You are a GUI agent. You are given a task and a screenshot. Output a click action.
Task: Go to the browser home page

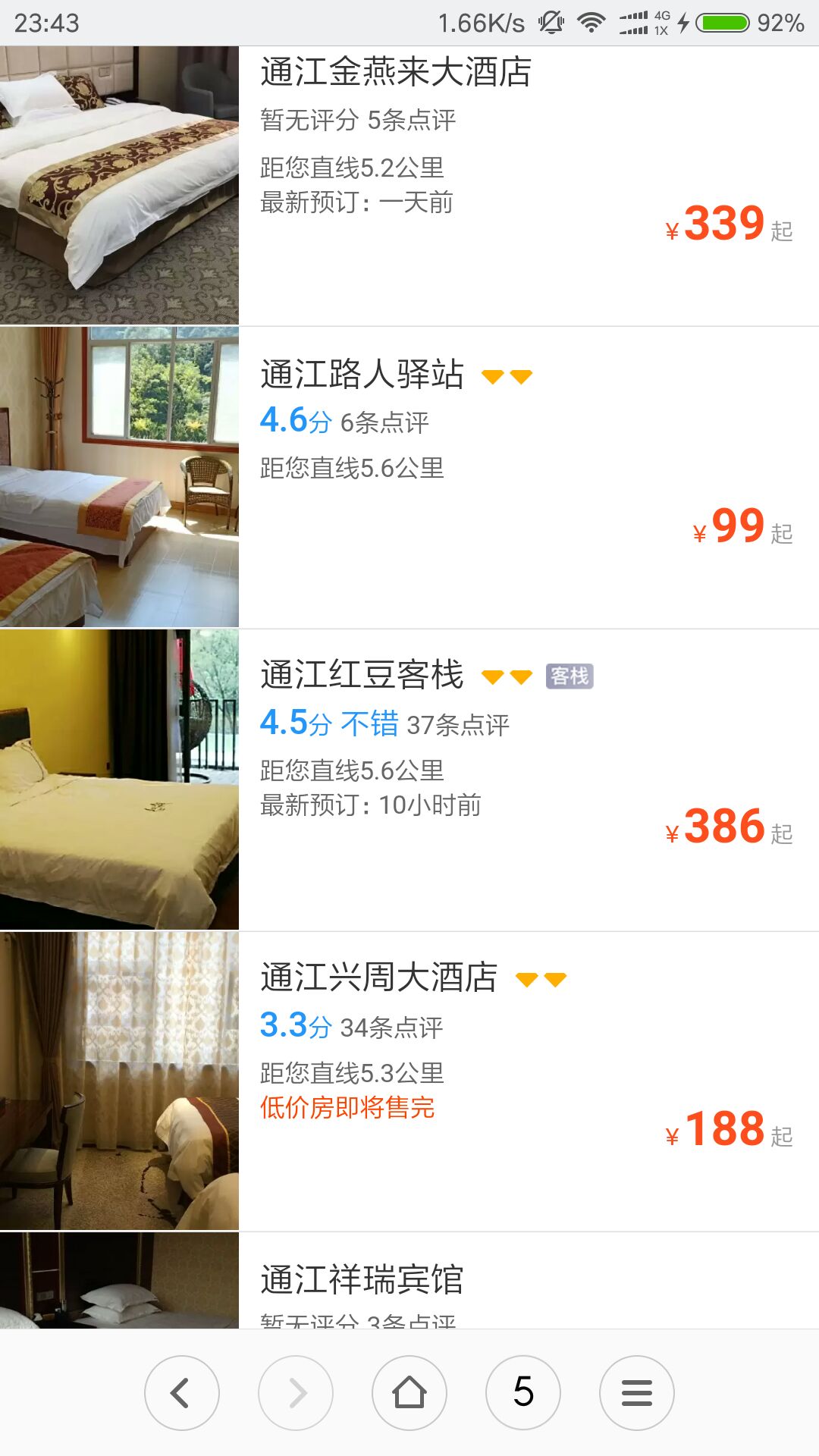[x=409, y=1393]
